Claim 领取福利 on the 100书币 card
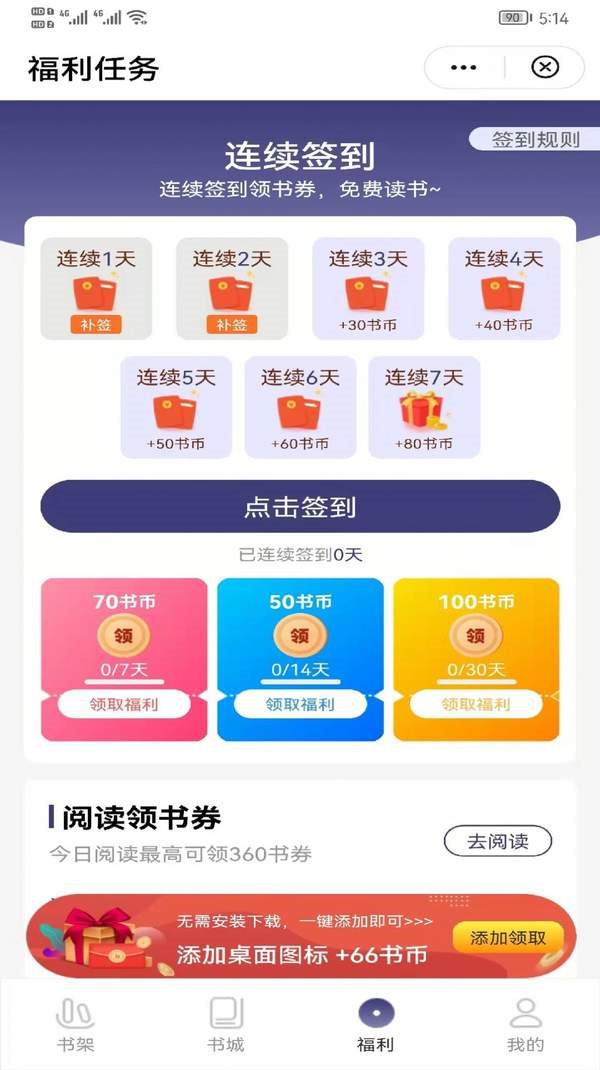This screenshot has height=1070, width=600. coord(476,704)
